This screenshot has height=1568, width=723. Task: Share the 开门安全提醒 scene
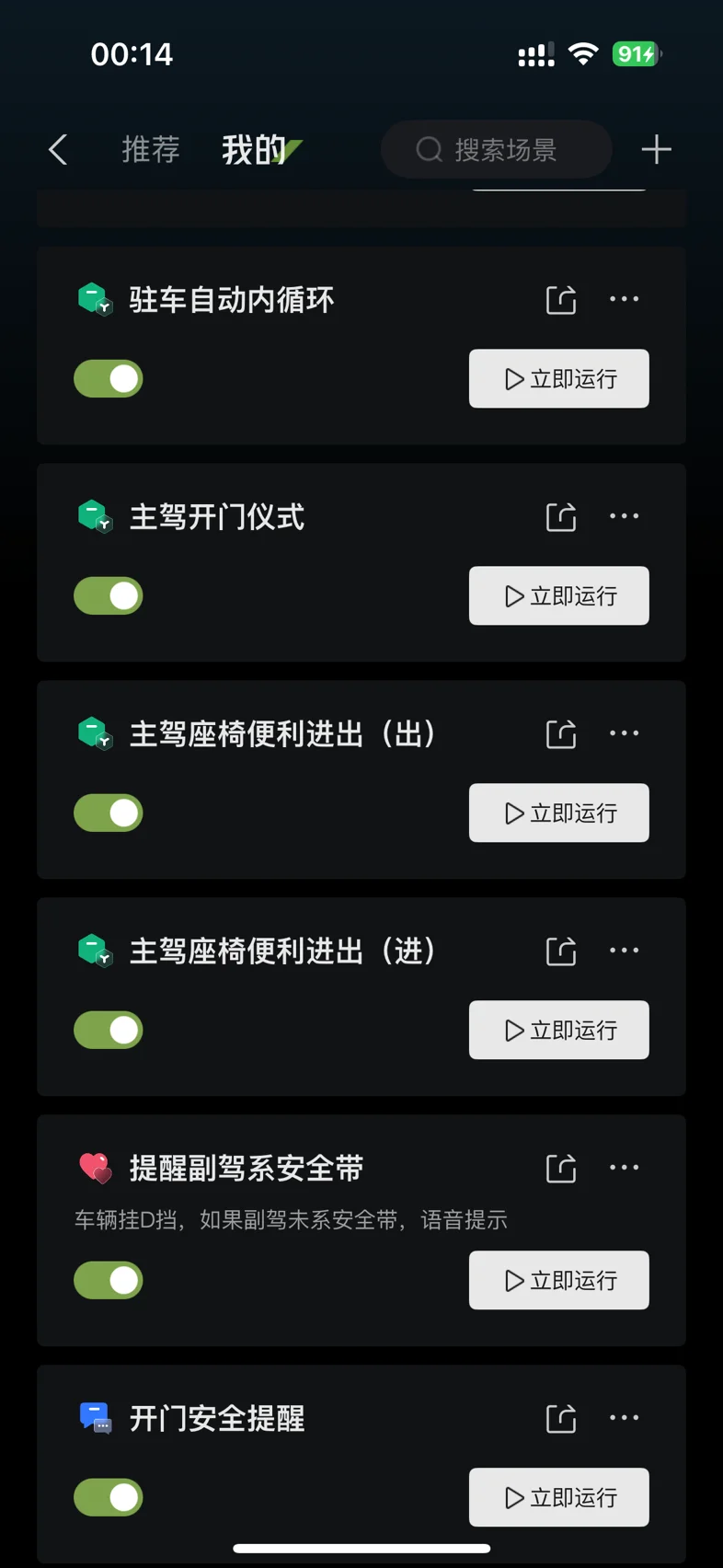tap(561, 1418)
